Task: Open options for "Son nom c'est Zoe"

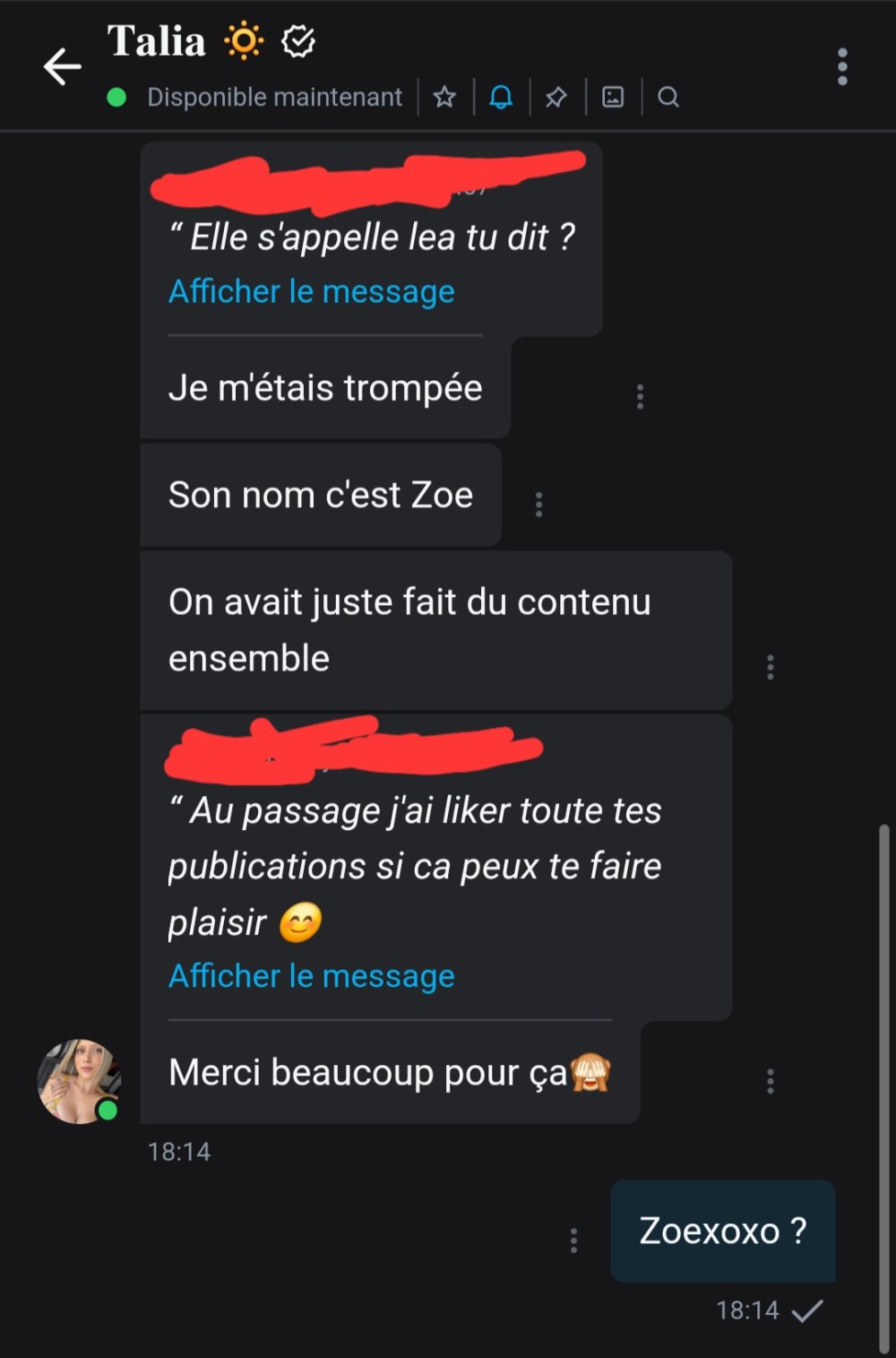Action: [x=538, y=505]
